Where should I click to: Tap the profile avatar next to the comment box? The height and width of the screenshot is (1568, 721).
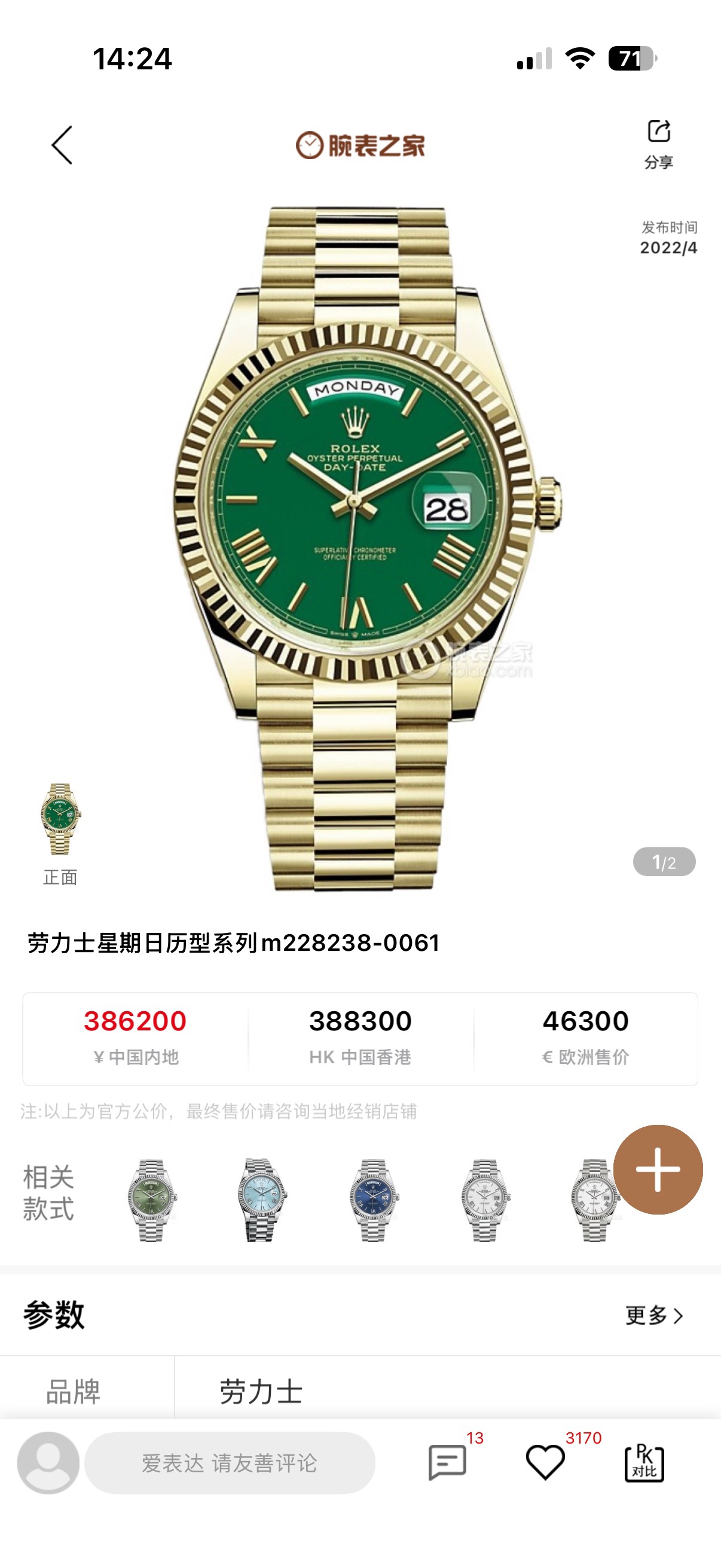coord(48,1462)
